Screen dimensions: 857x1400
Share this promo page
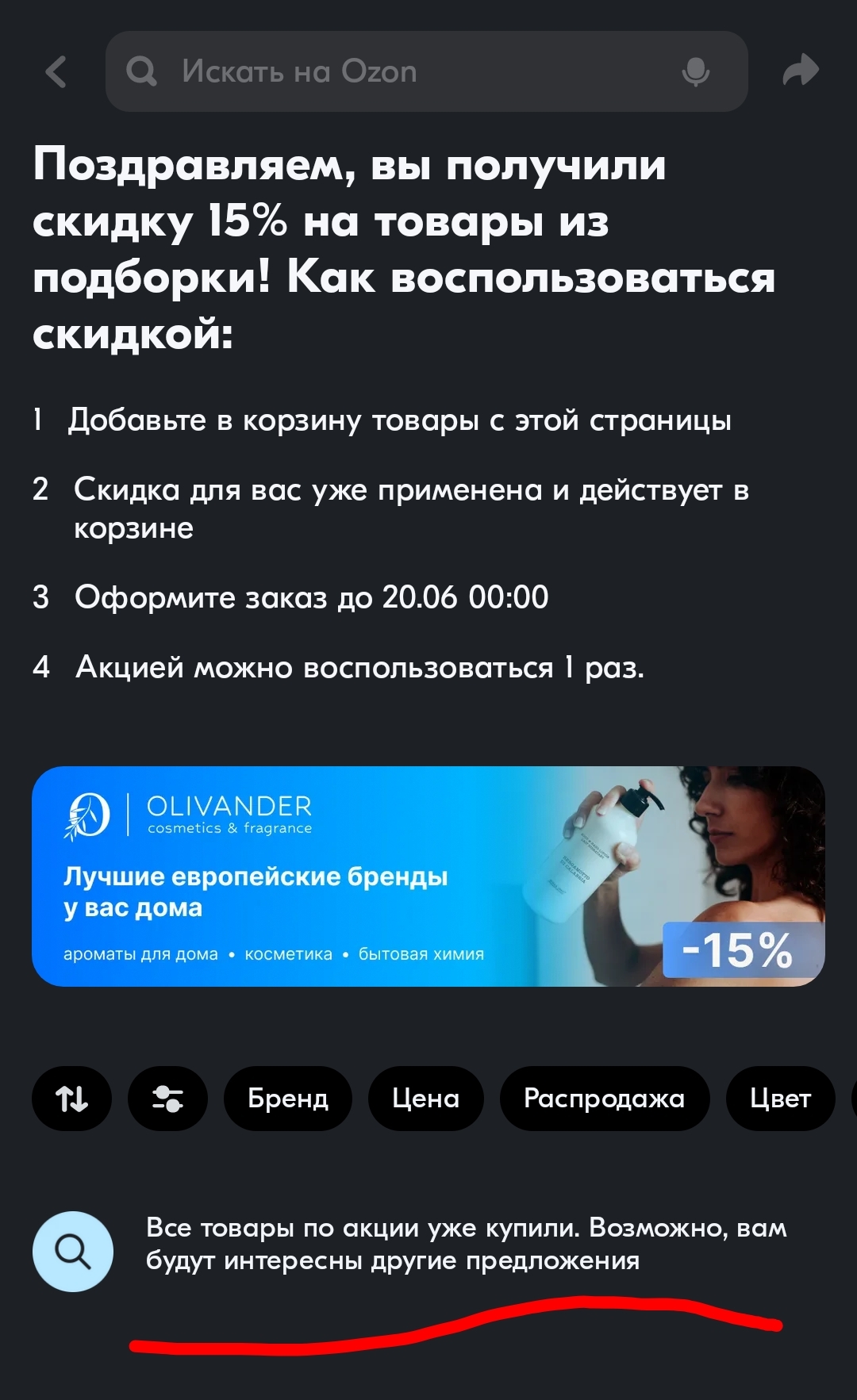point(800,71)
